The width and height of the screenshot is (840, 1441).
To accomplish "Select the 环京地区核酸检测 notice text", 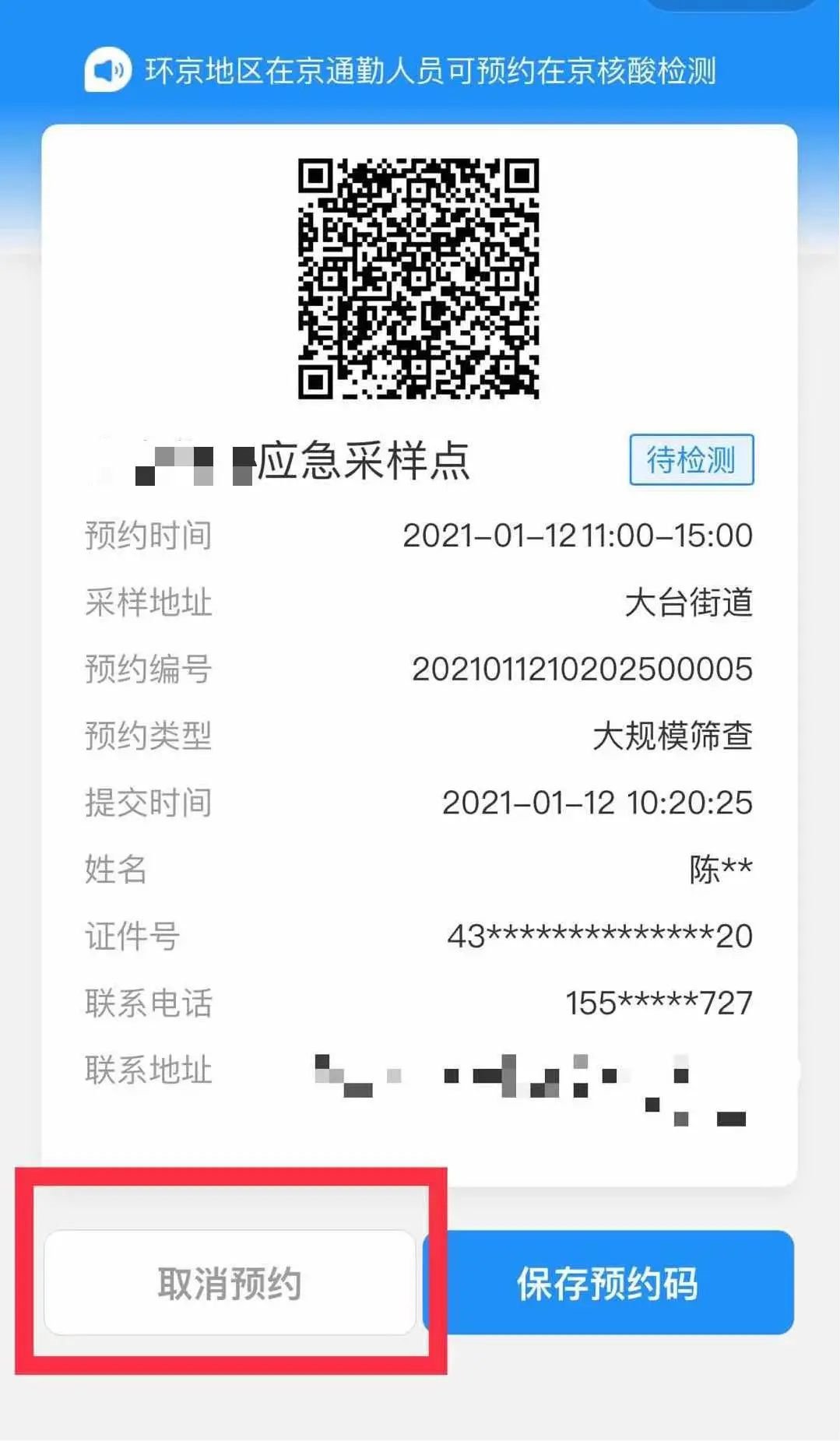I will pyautogui.click(x=433, y=73).
